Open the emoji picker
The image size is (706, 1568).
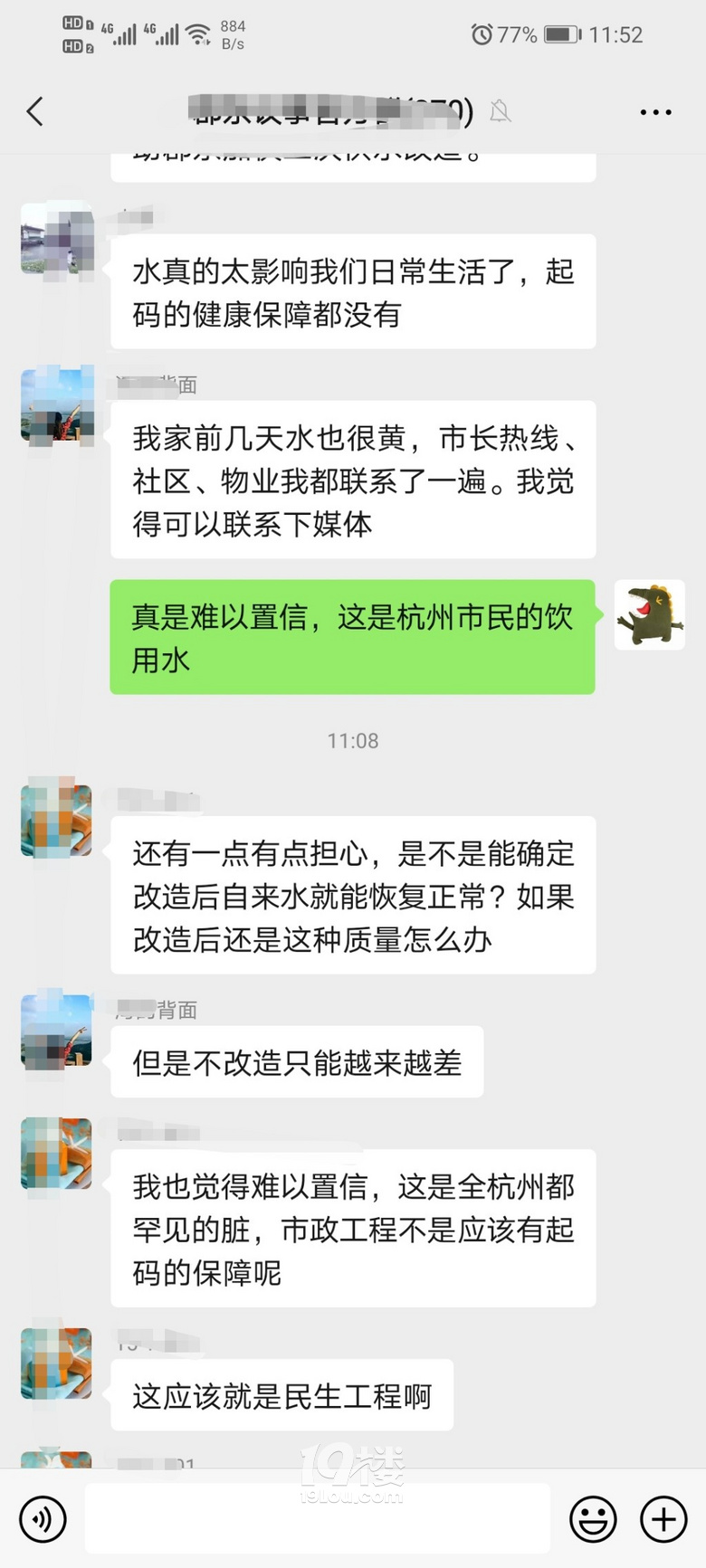(593, 1518)
